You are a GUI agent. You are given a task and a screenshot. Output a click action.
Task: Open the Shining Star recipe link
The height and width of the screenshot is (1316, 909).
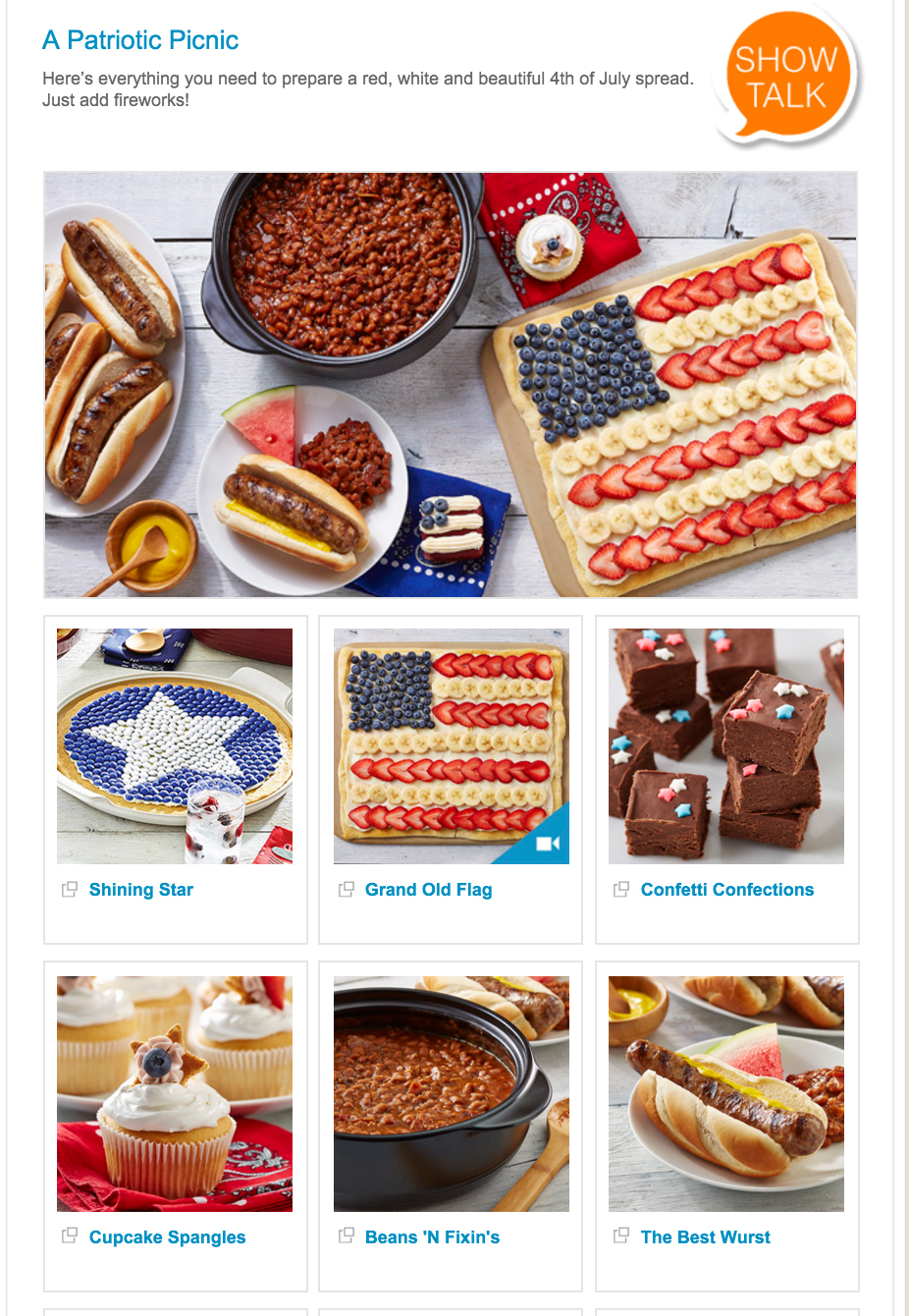pyautogui.click(x=140, y=890)
